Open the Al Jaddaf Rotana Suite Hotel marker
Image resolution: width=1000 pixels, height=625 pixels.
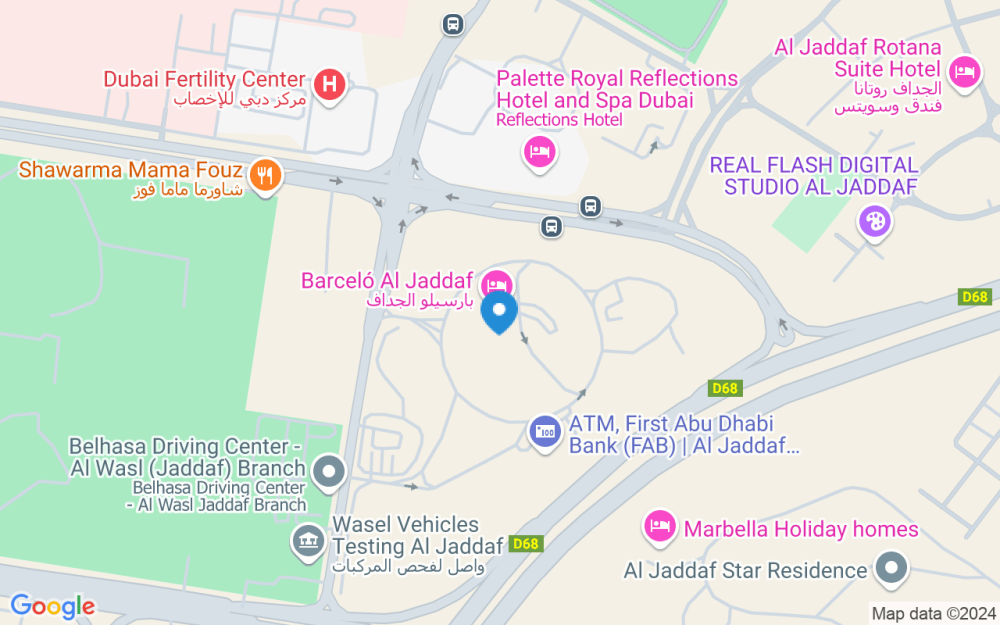click(x=964, y=73)
